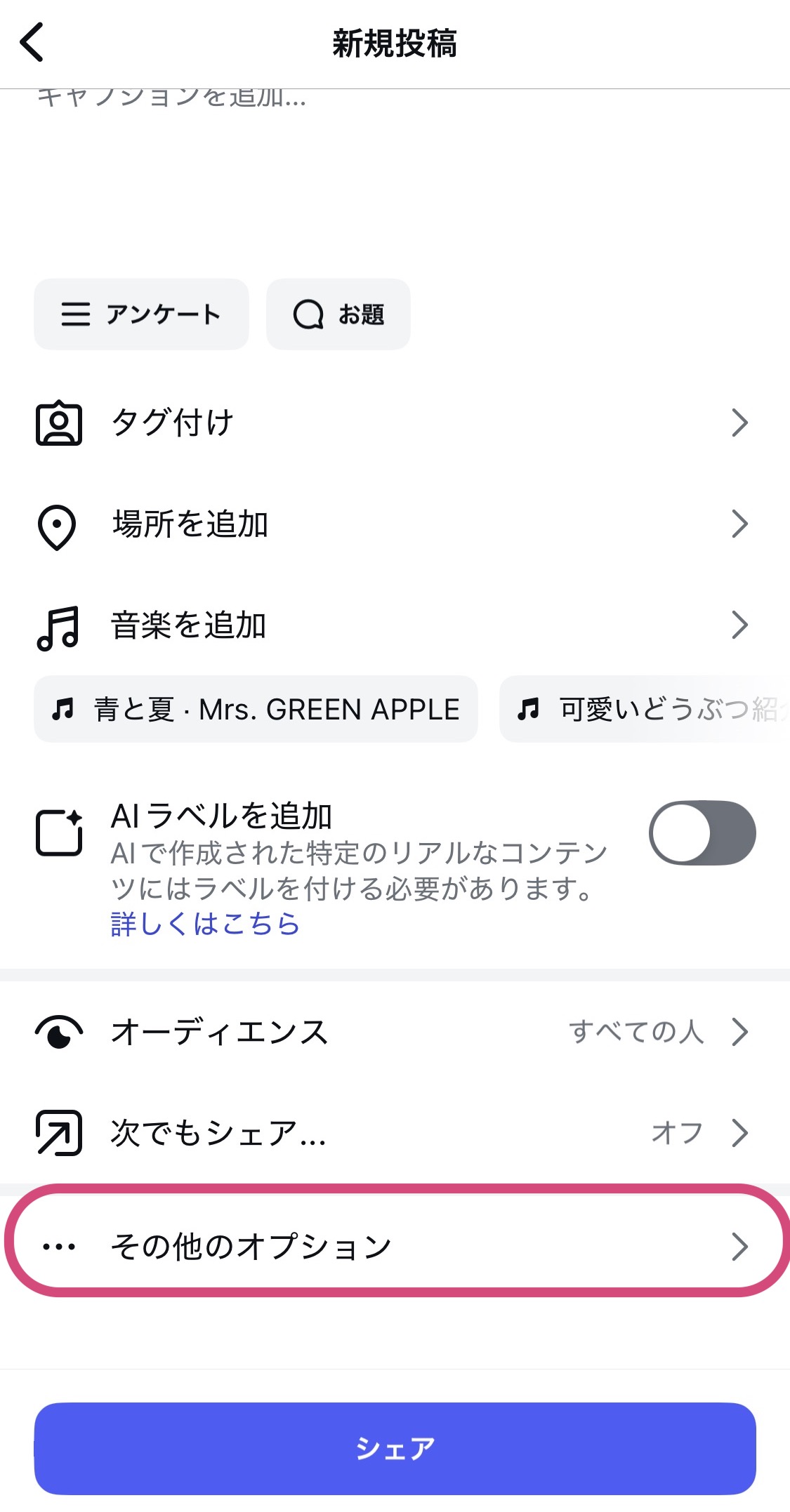790x1512 pixels.
Task: Go back from the 新規投稿 screen
Action: pos(32,42)
